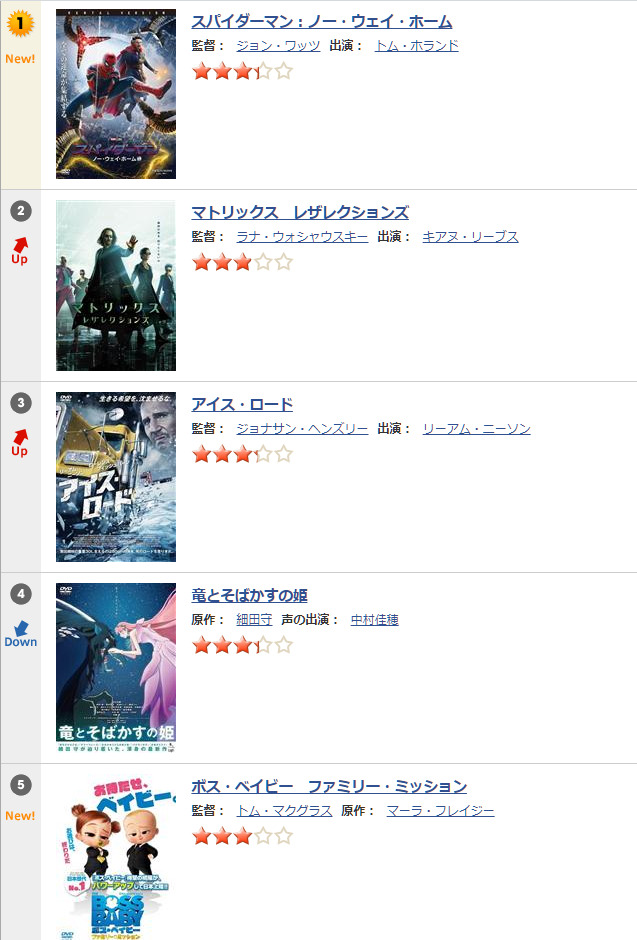
Task: Open the アイス・ロード title link
Action: [242, 404]
